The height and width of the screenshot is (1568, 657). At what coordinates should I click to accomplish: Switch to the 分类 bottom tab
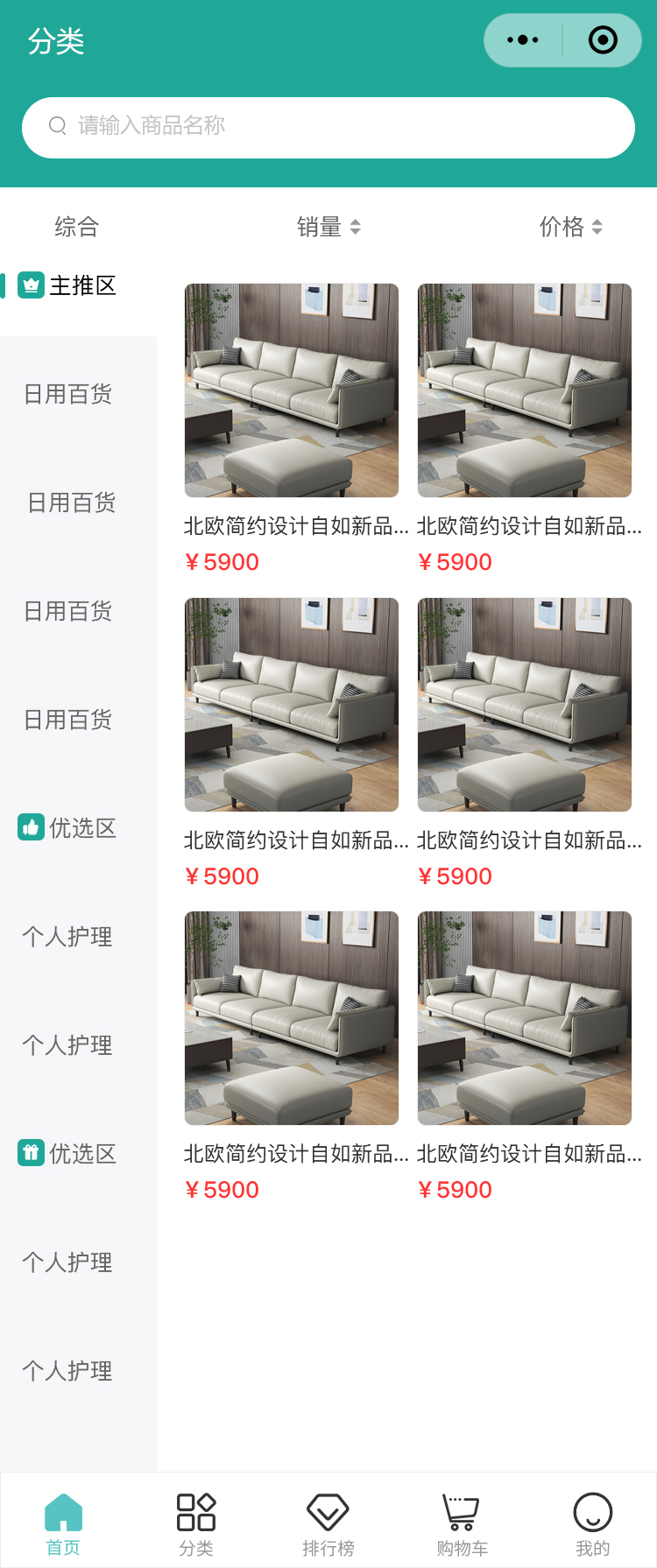point(196,1524)
